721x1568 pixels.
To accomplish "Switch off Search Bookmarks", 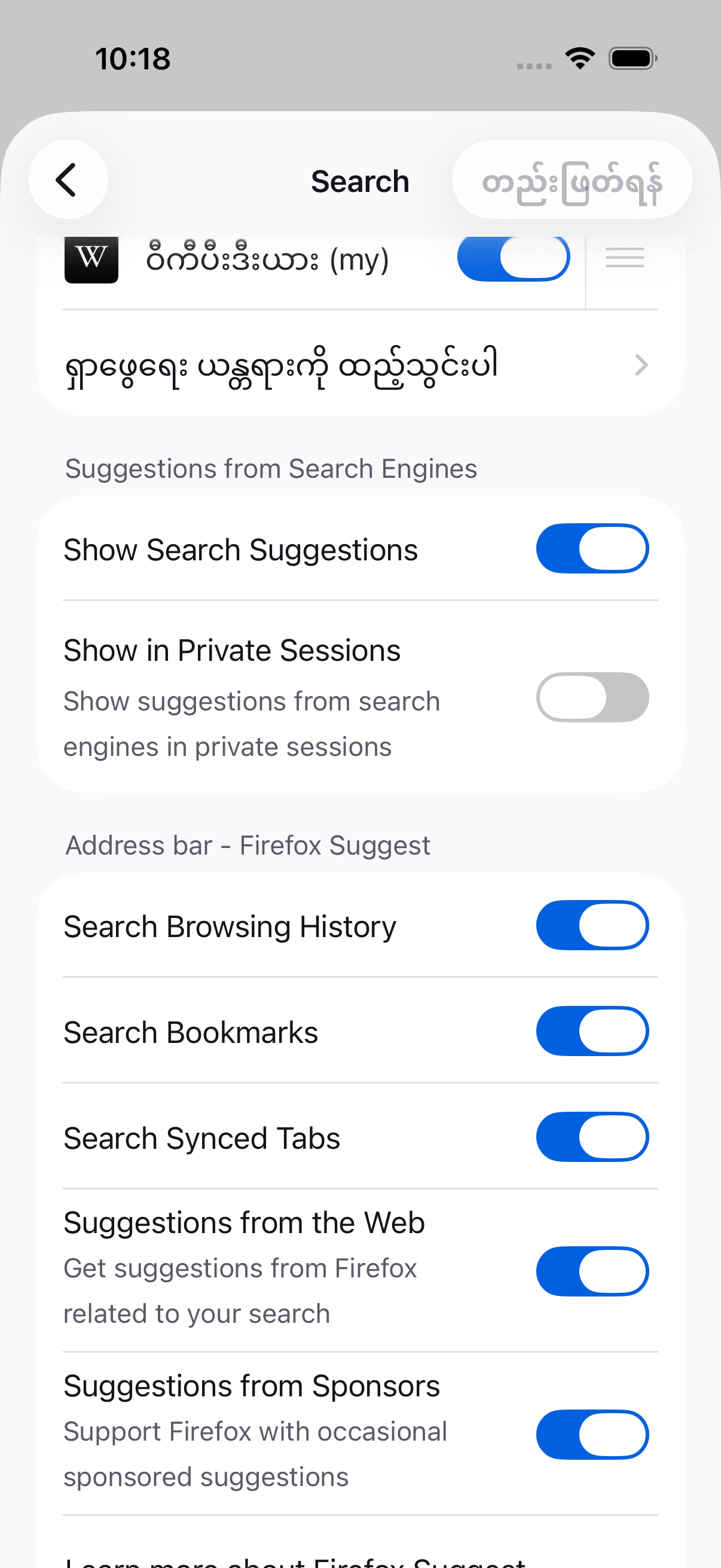I will point(592,1031).
